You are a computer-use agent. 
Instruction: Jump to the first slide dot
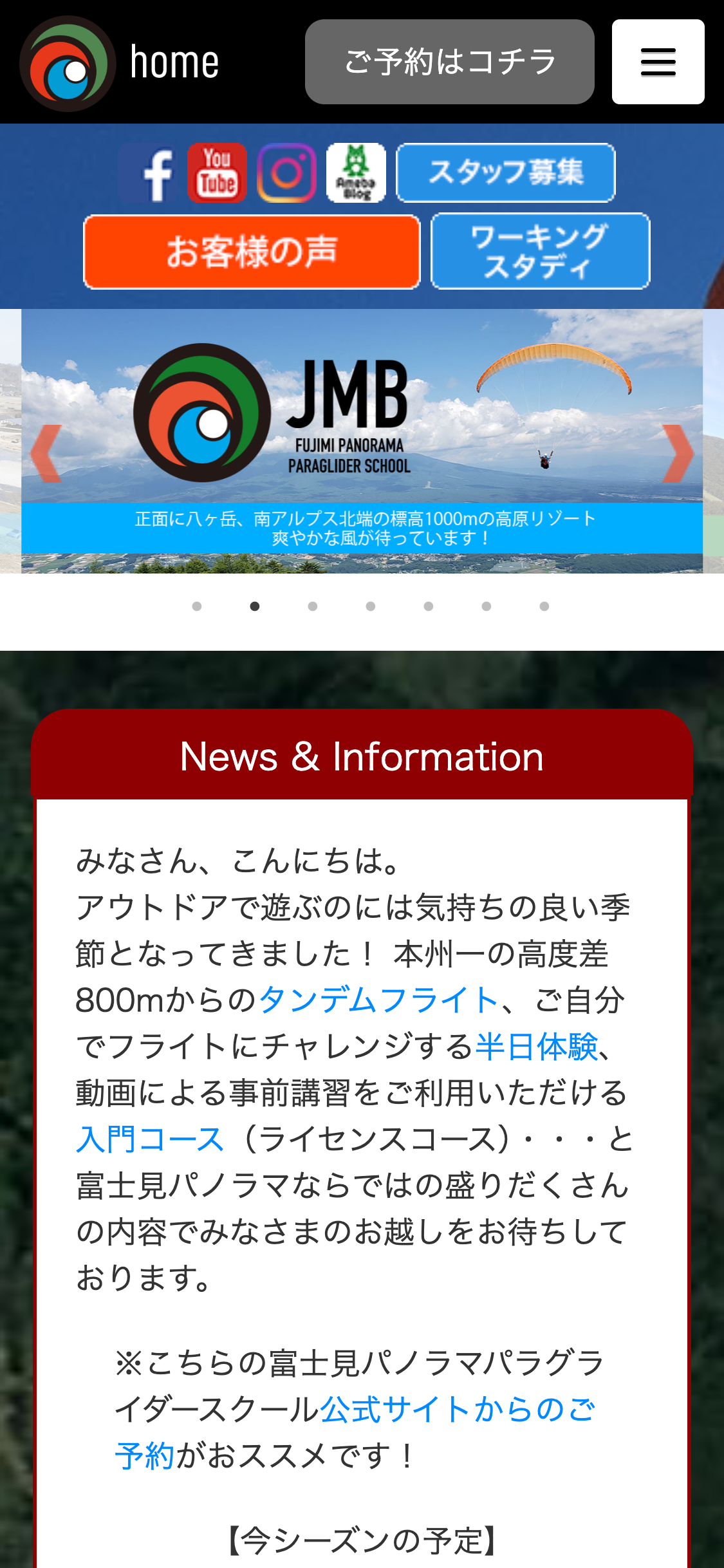click(197, 606)
